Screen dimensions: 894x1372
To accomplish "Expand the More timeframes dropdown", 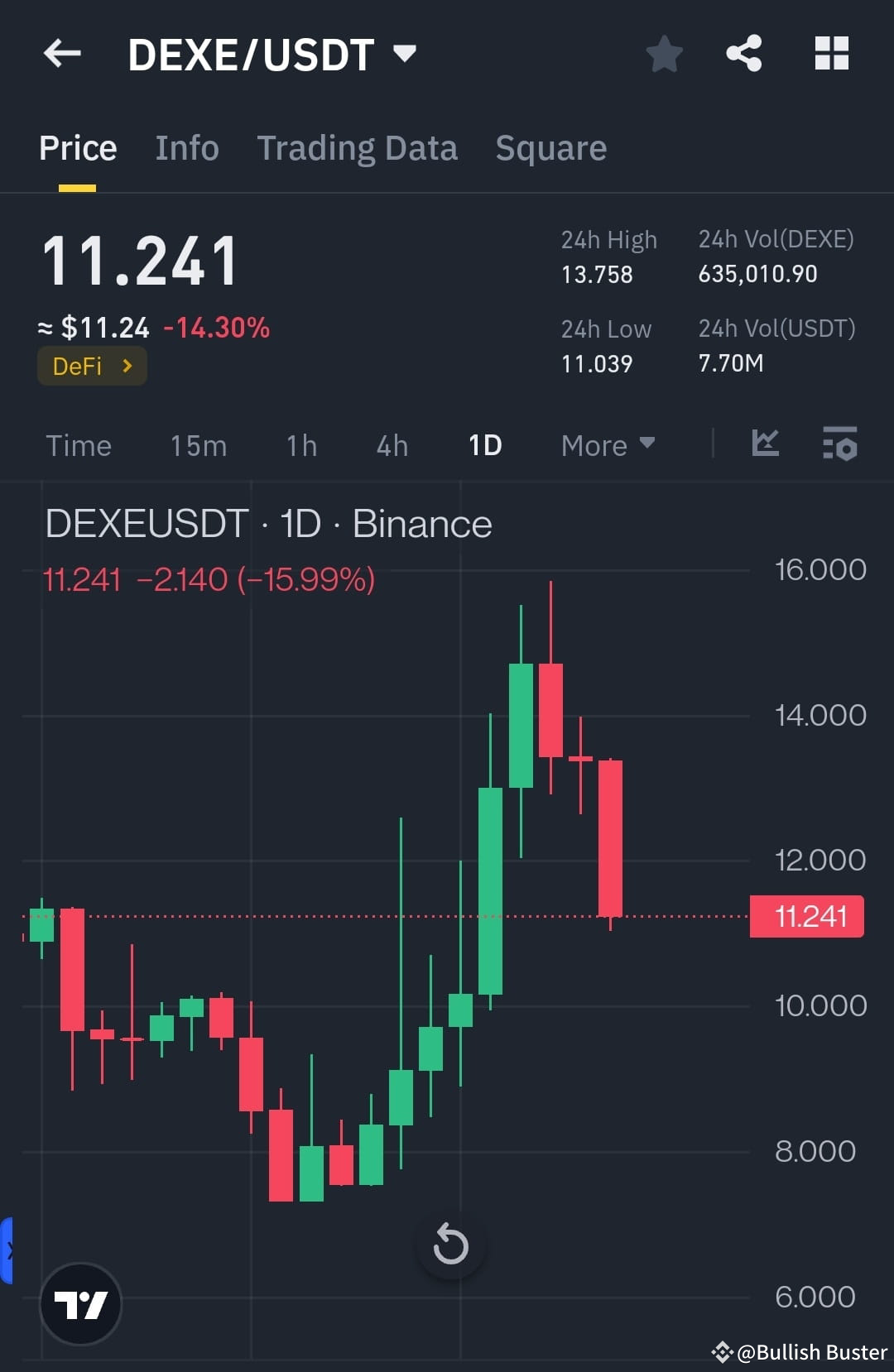I will [x=607, y=445].
